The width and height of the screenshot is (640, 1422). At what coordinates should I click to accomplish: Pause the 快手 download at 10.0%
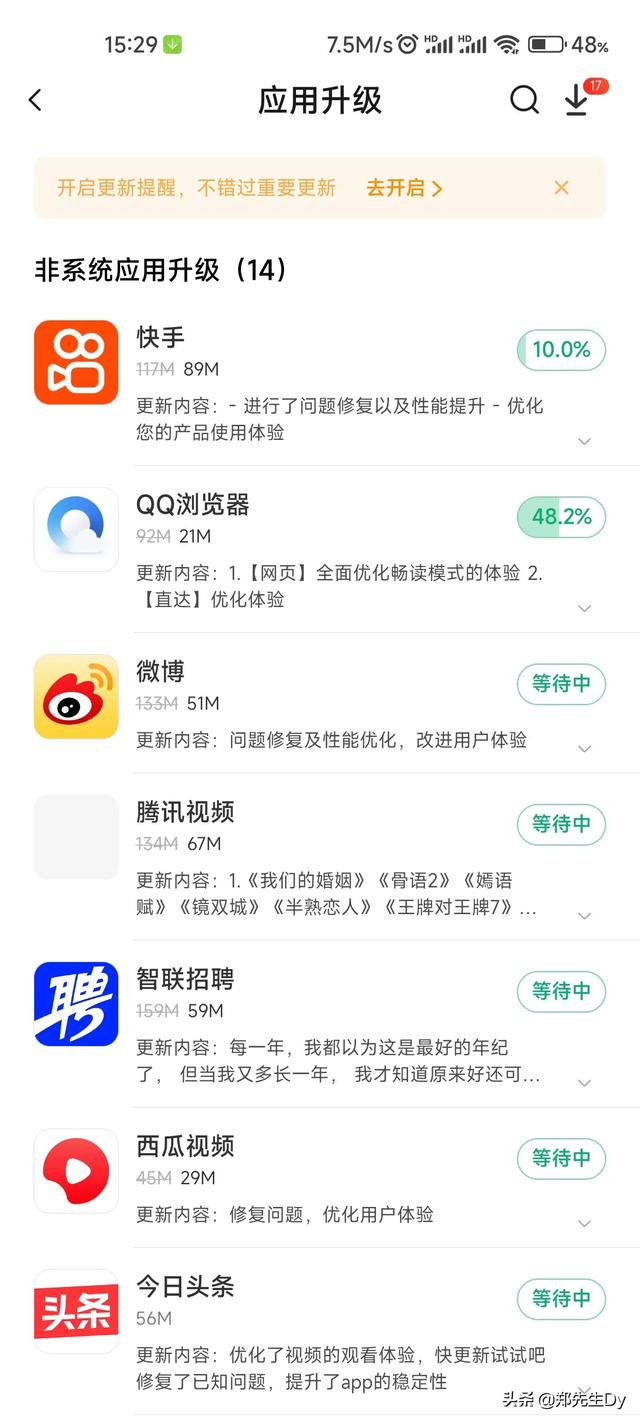pos(561,350)
